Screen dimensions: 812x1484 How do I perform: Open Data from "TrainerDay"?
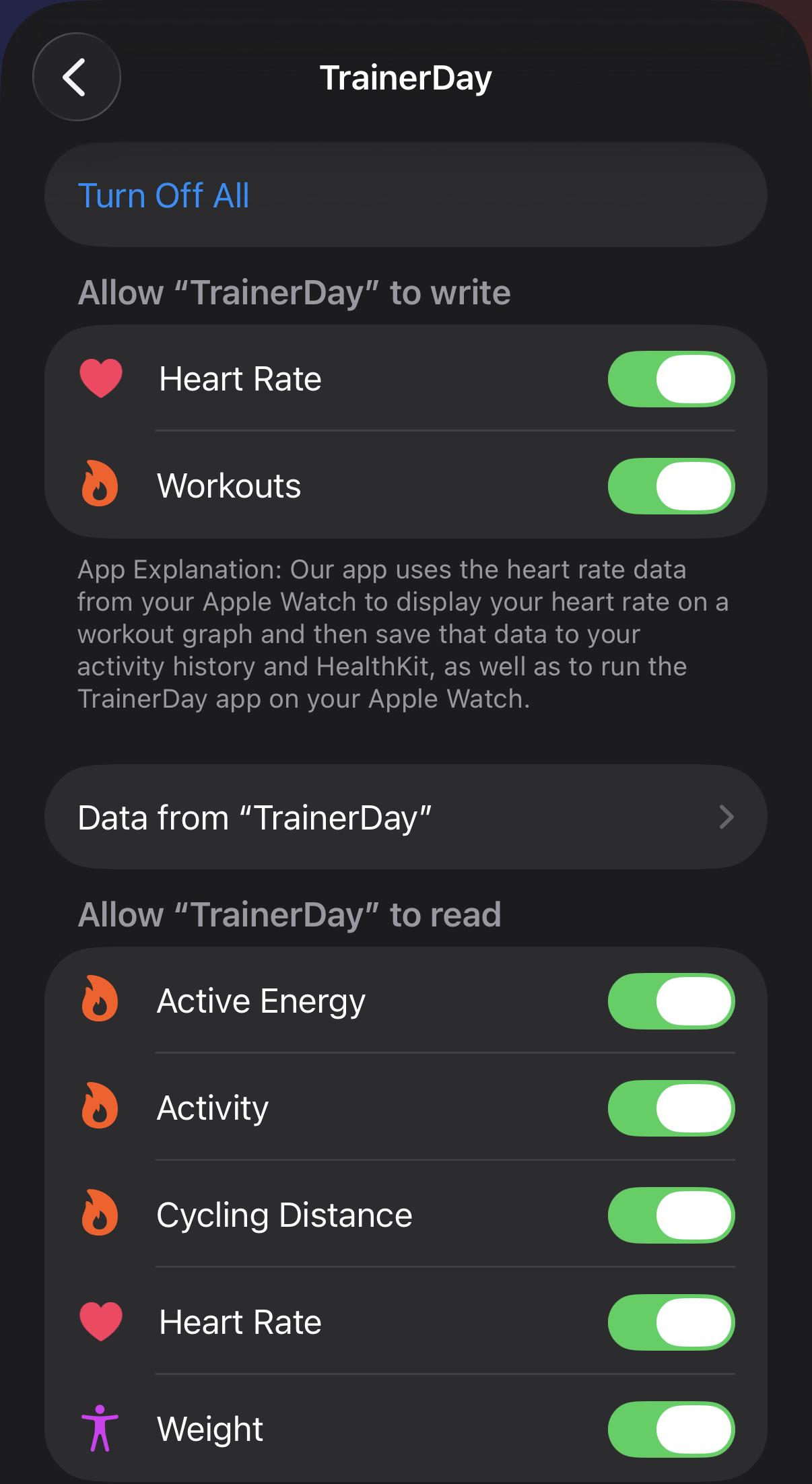pyautogui.click(x=405, y=817)
